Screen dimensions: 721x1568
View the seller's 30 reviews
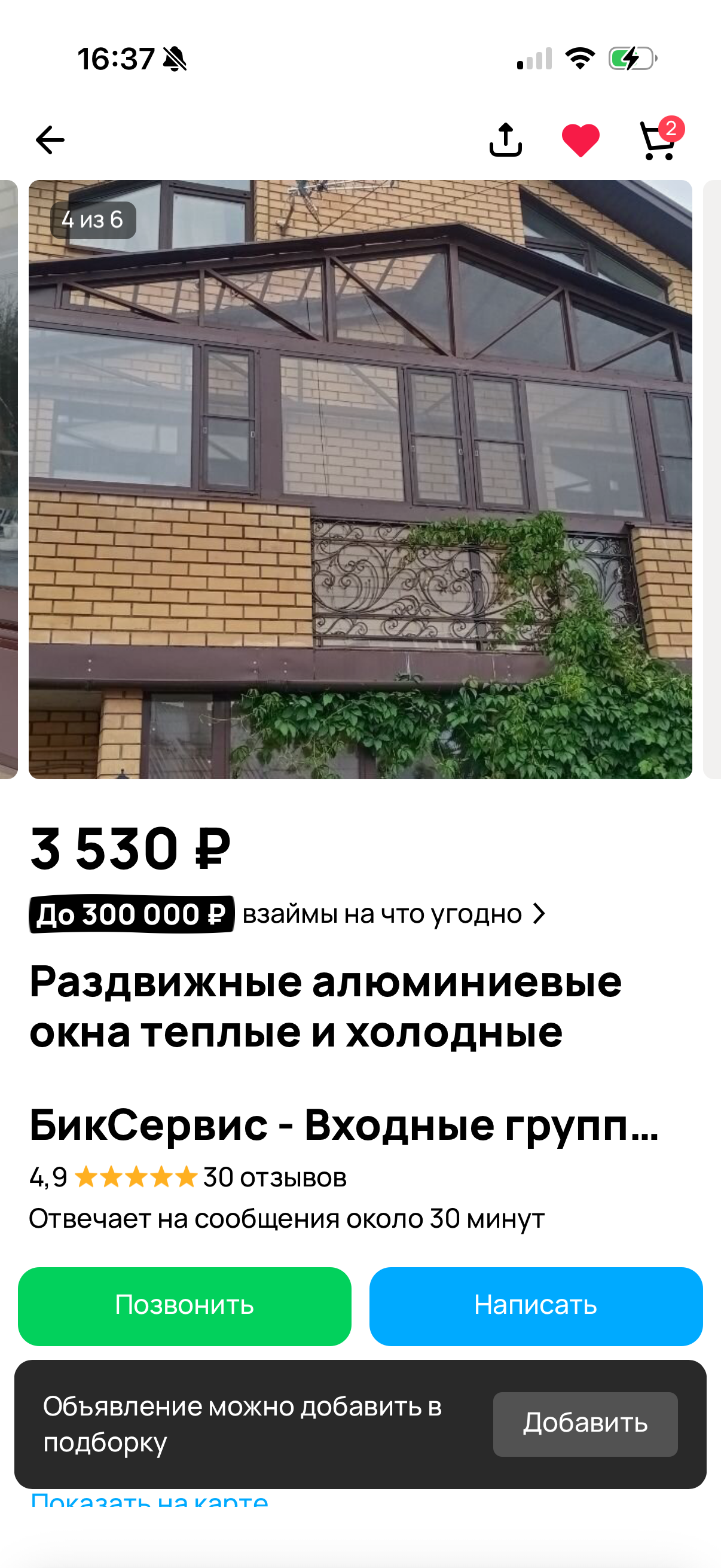[274, 1177]
